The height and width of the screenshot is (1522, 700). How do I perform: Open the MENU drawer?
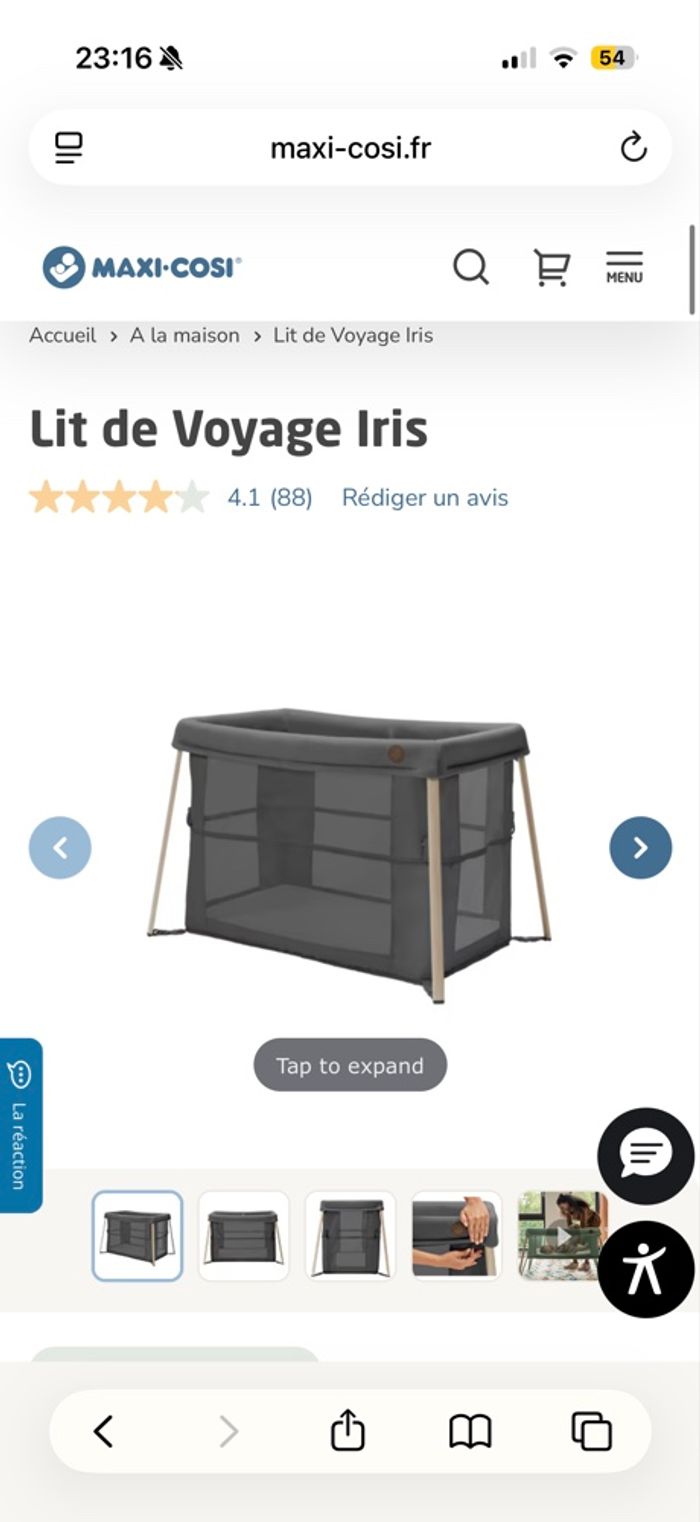pos(624,267)
